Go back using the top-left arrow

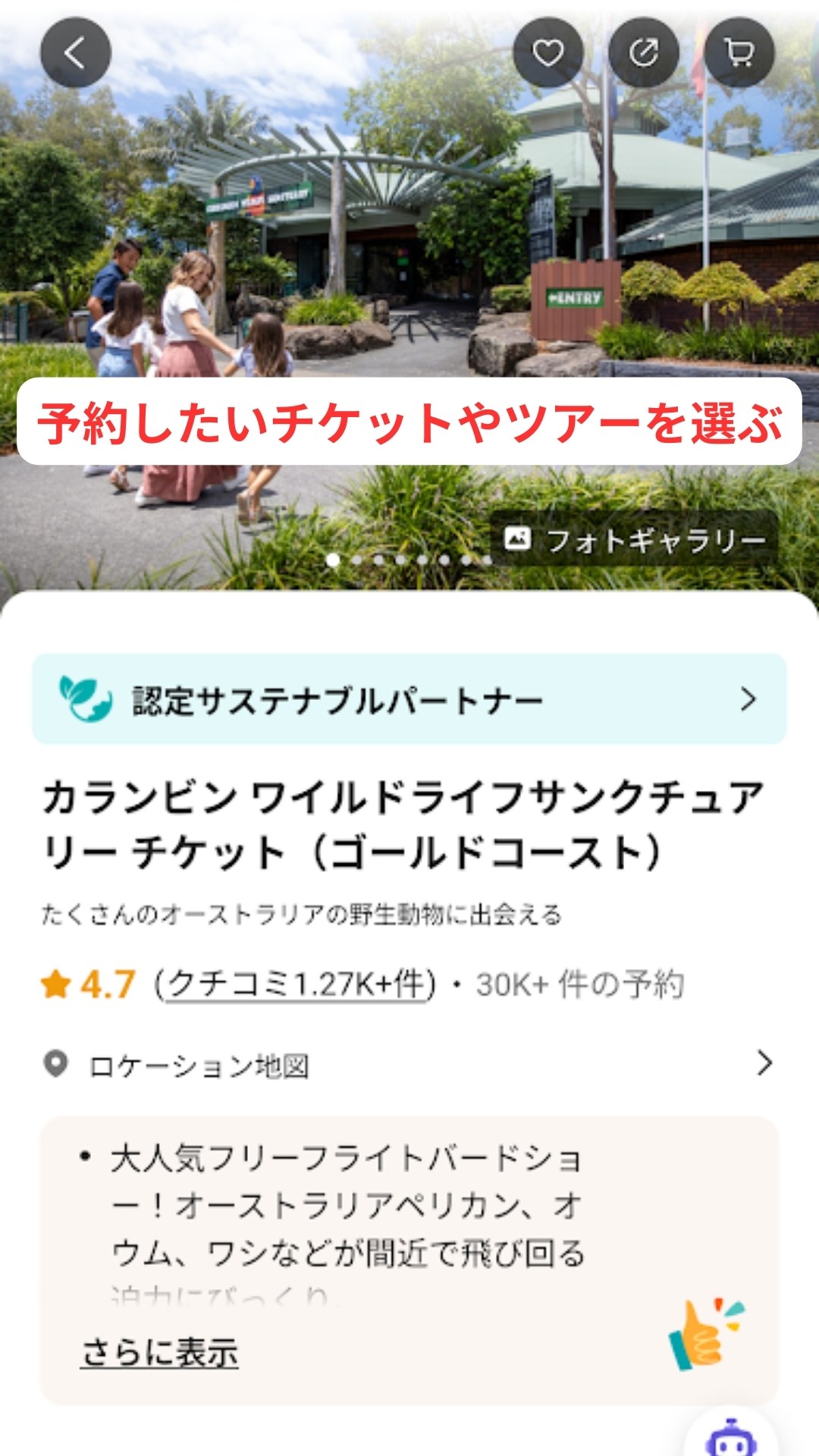[75, 52]
